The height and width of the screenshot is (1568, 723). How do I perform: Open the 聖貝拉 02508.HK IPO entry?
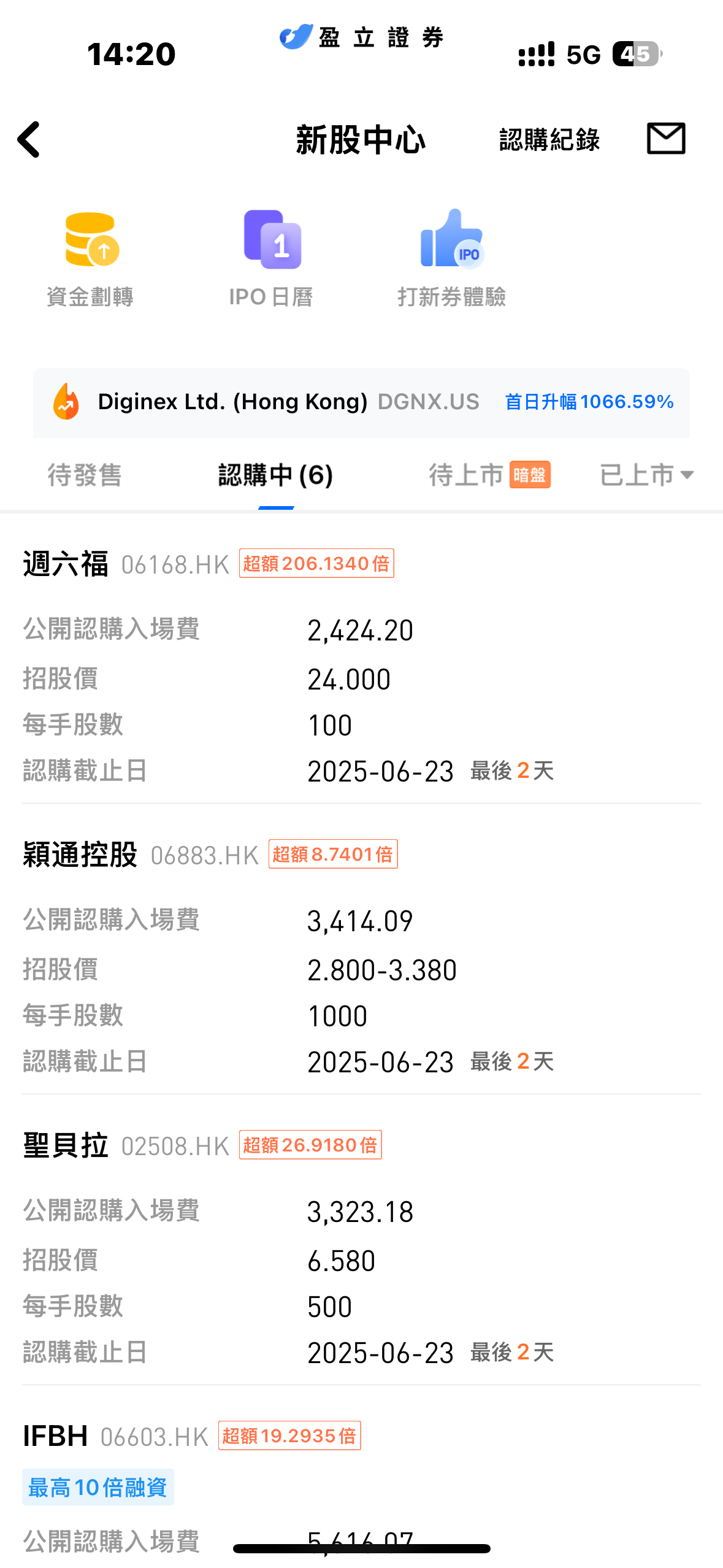pos(361,1248)
